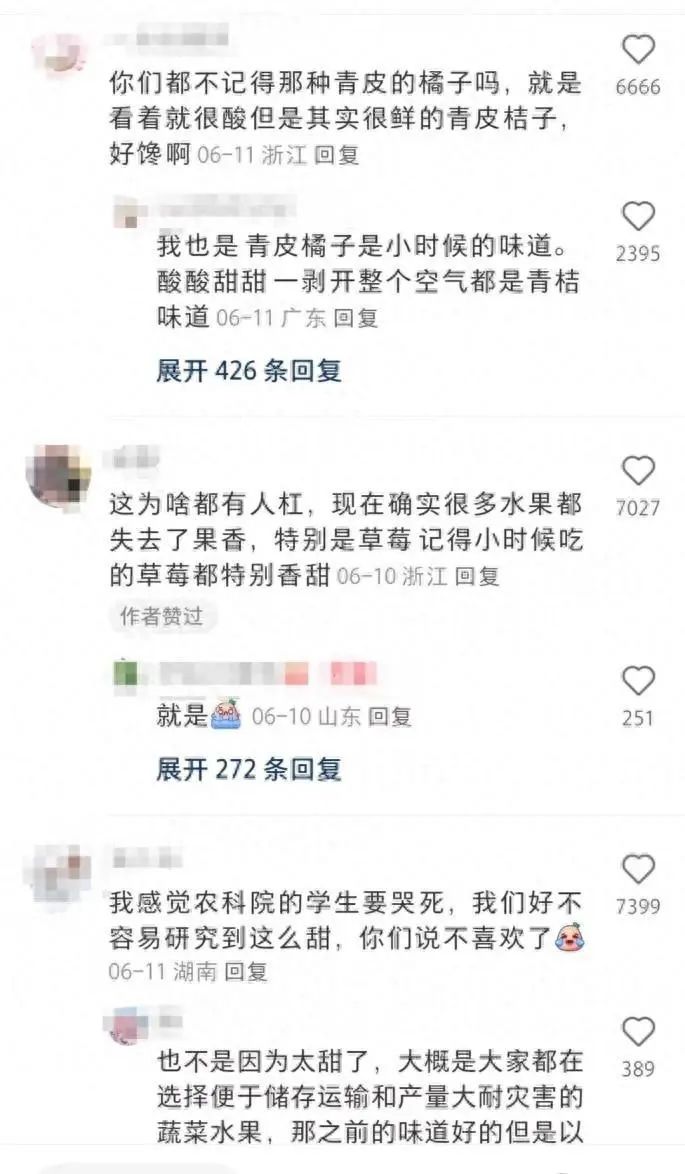Image resolution: width=685 pixels, height=1174 pixels.
Task: Reply to the 广东 comment about 青桔味道
Action: click(x=355, y=319)
